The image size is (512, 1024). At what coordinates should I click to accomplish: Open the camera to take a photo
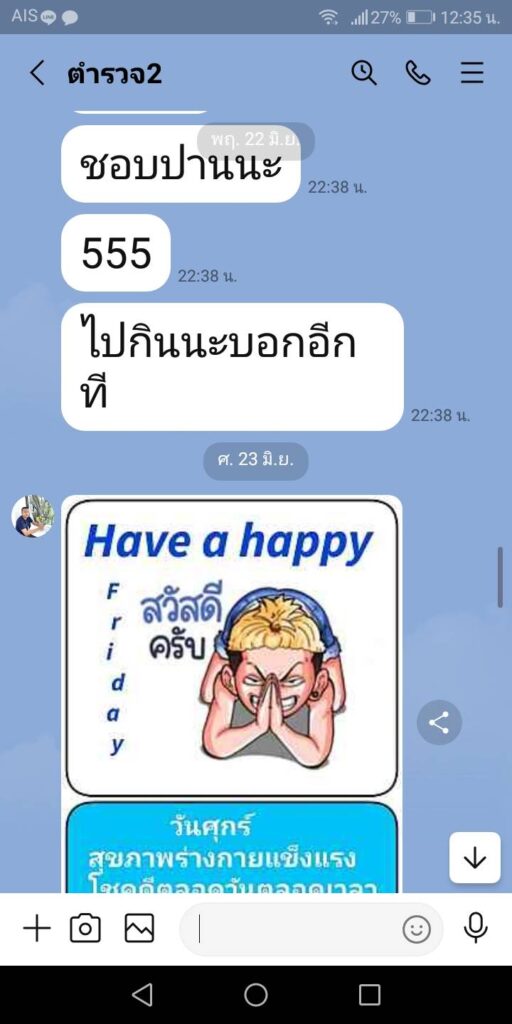coord(86,928)
